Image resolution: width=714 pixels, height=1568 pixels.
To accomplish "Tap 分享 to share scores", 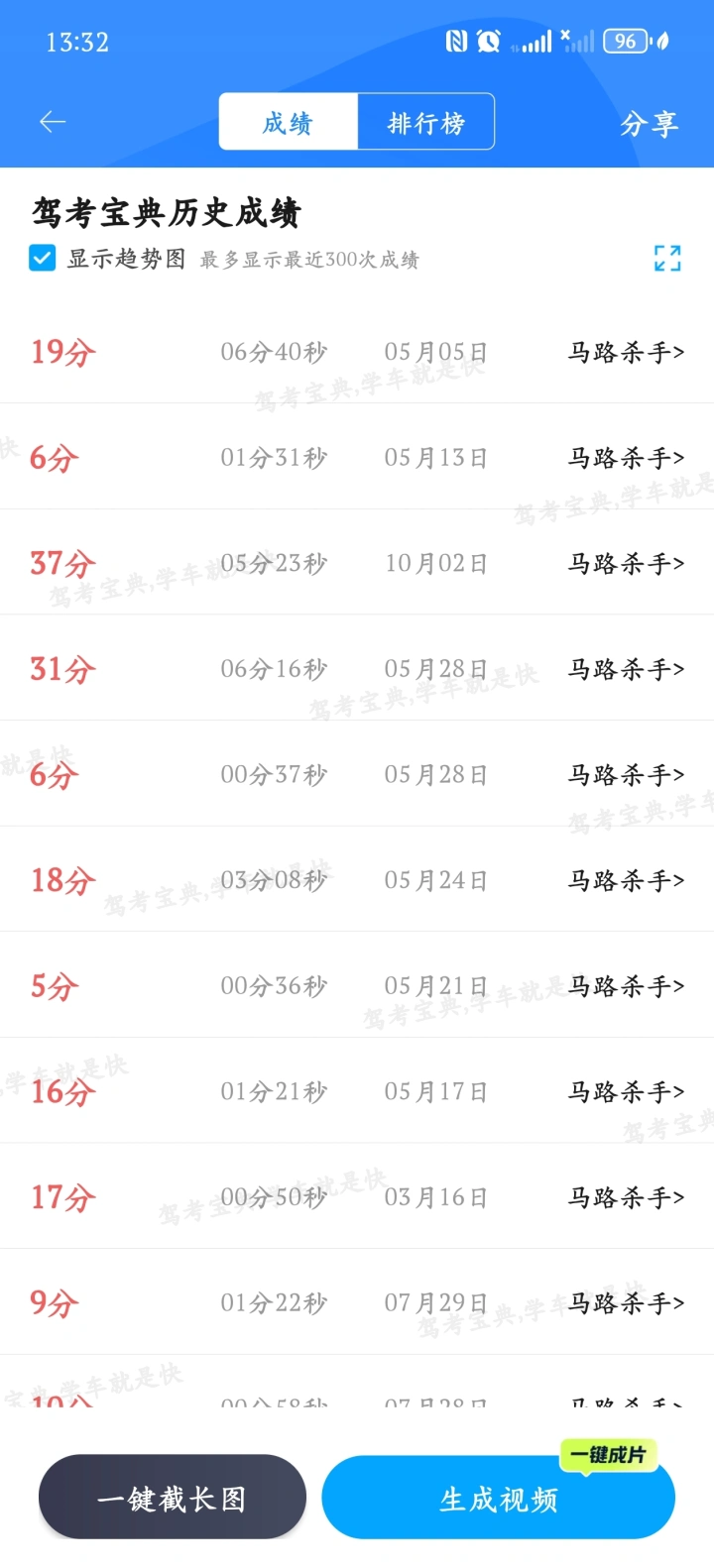I will click(649, 124).
